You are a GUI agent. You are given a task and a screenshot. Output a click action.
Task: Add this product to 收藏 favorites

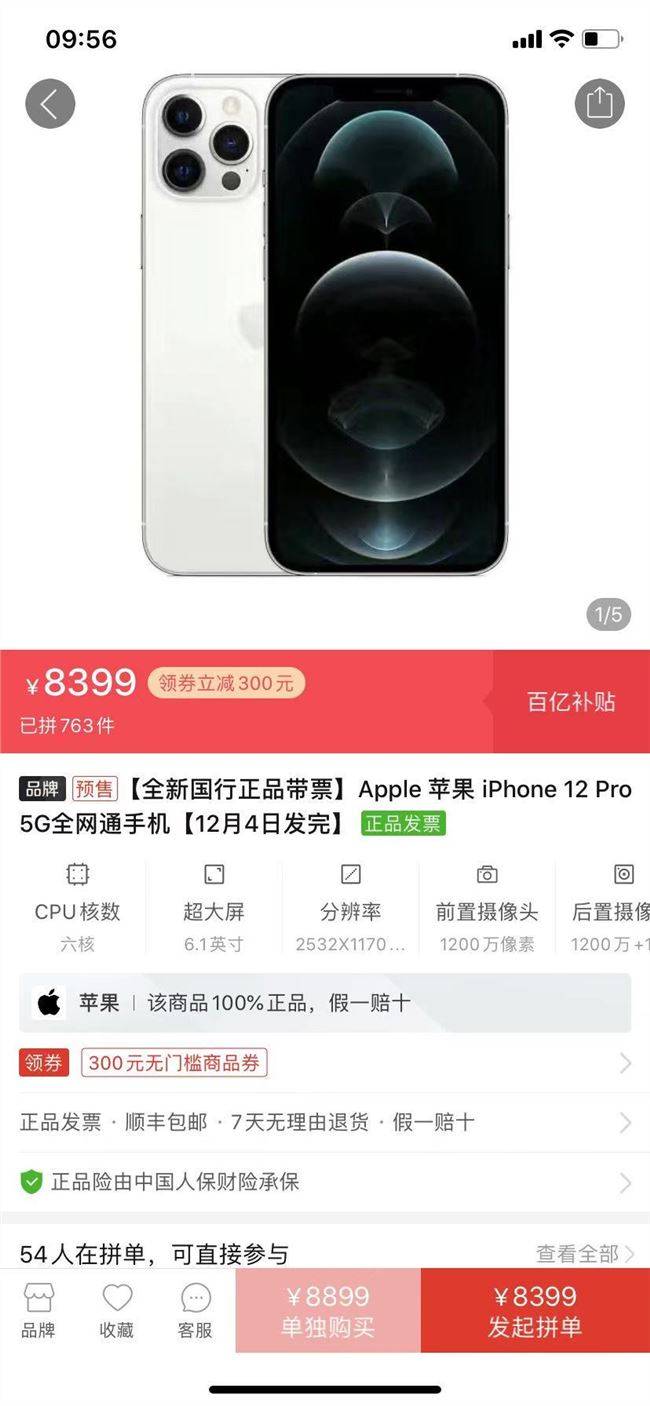(117, 1311)
